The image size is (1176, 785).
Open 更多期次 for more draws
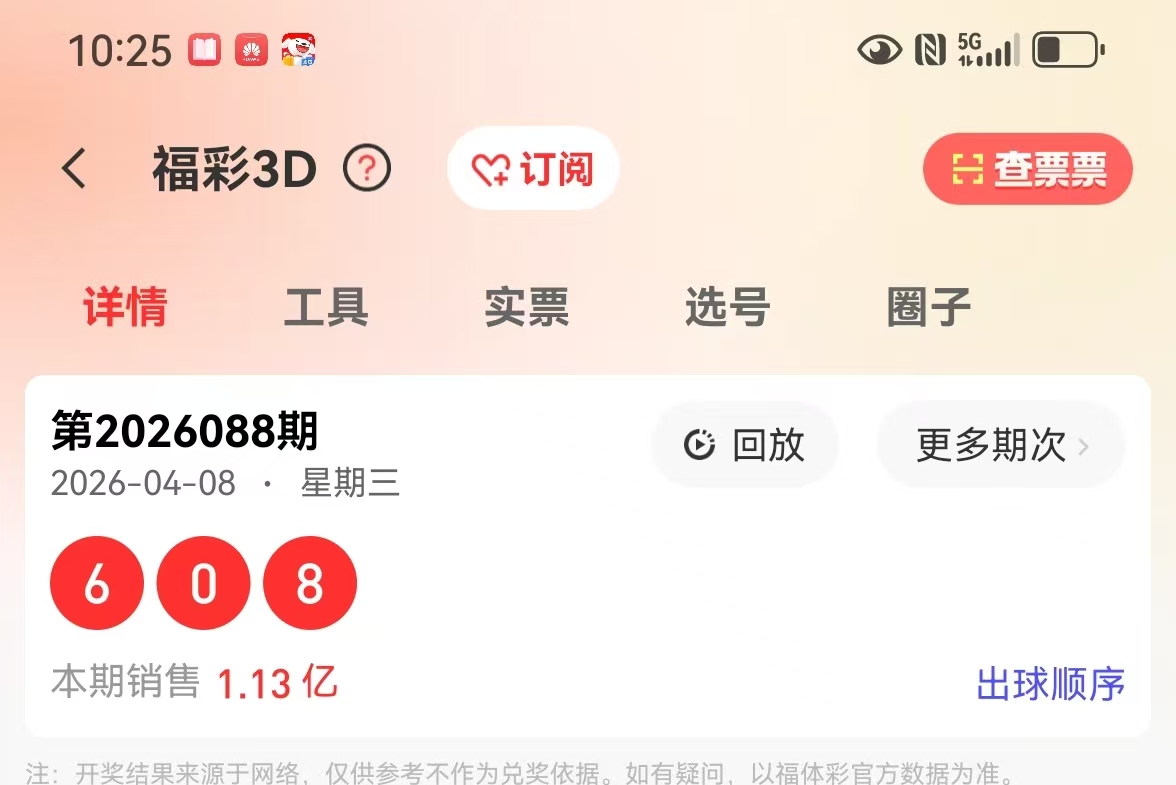tap(1001, 445)
